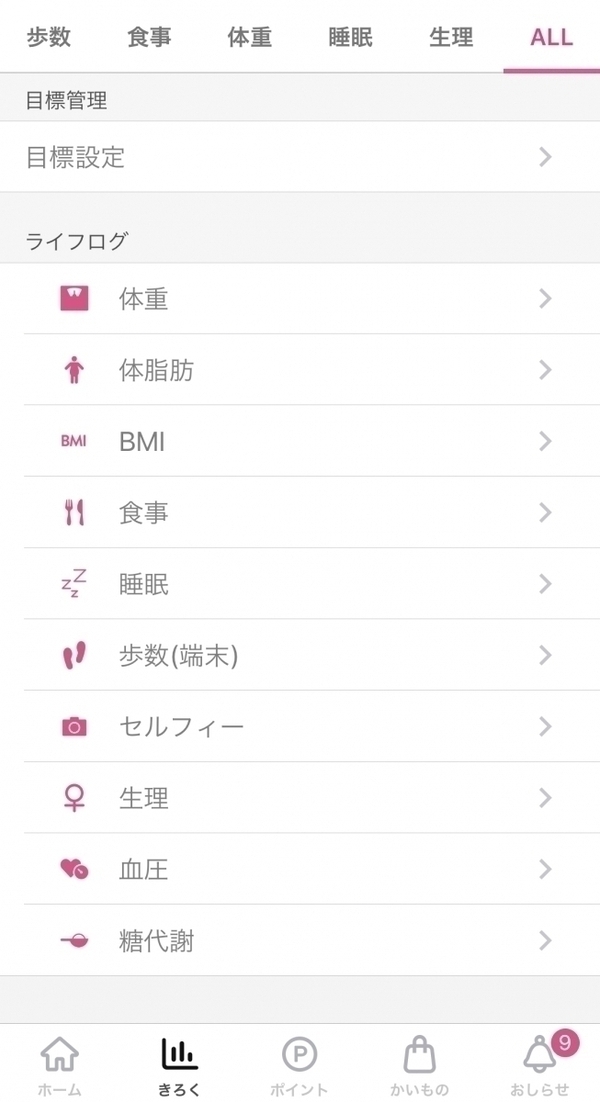Open the おしらせ notifications tab

click(x=540, y=1065)
